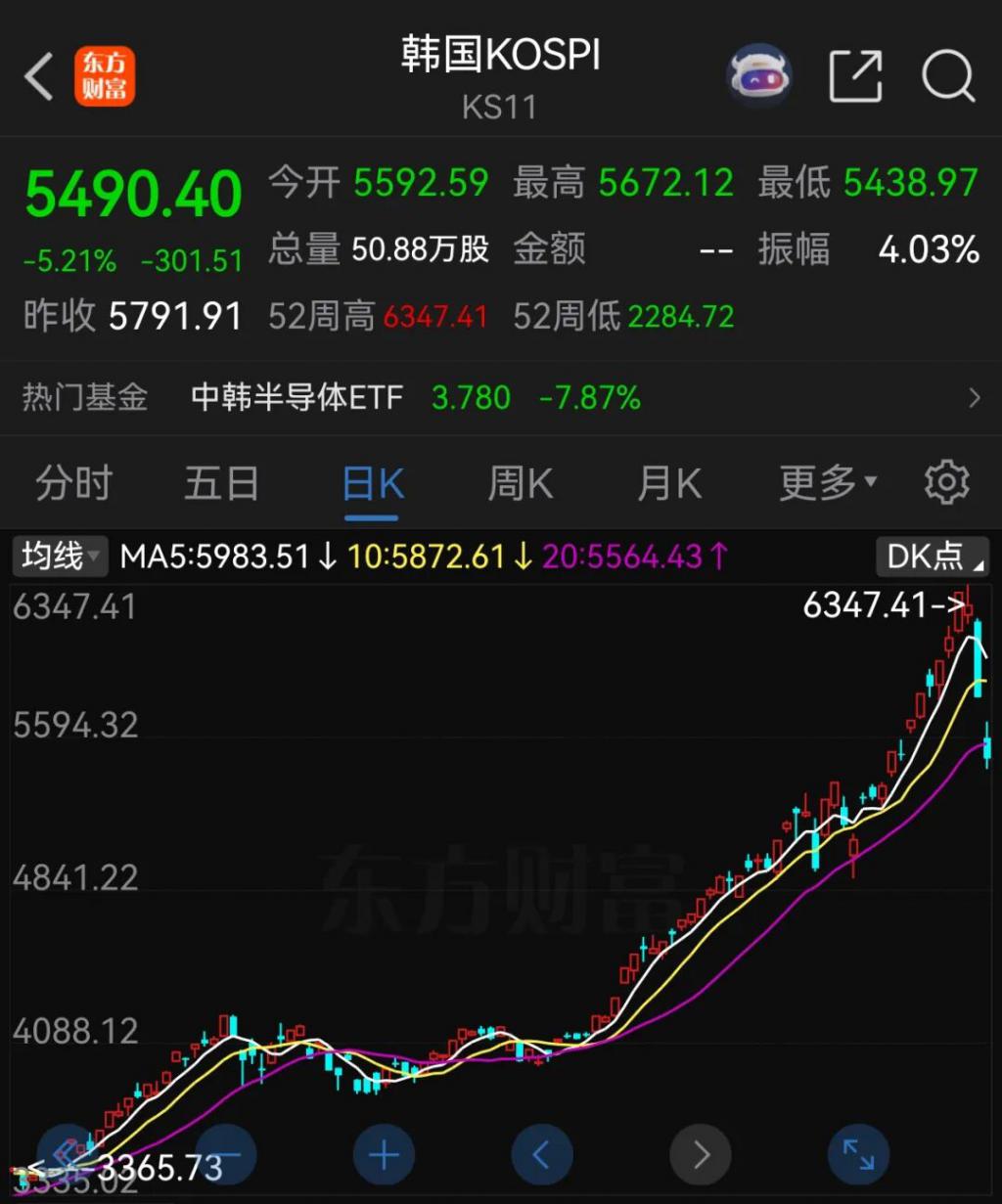
Task: Open chart settings gear
Action: coord(946,483)
